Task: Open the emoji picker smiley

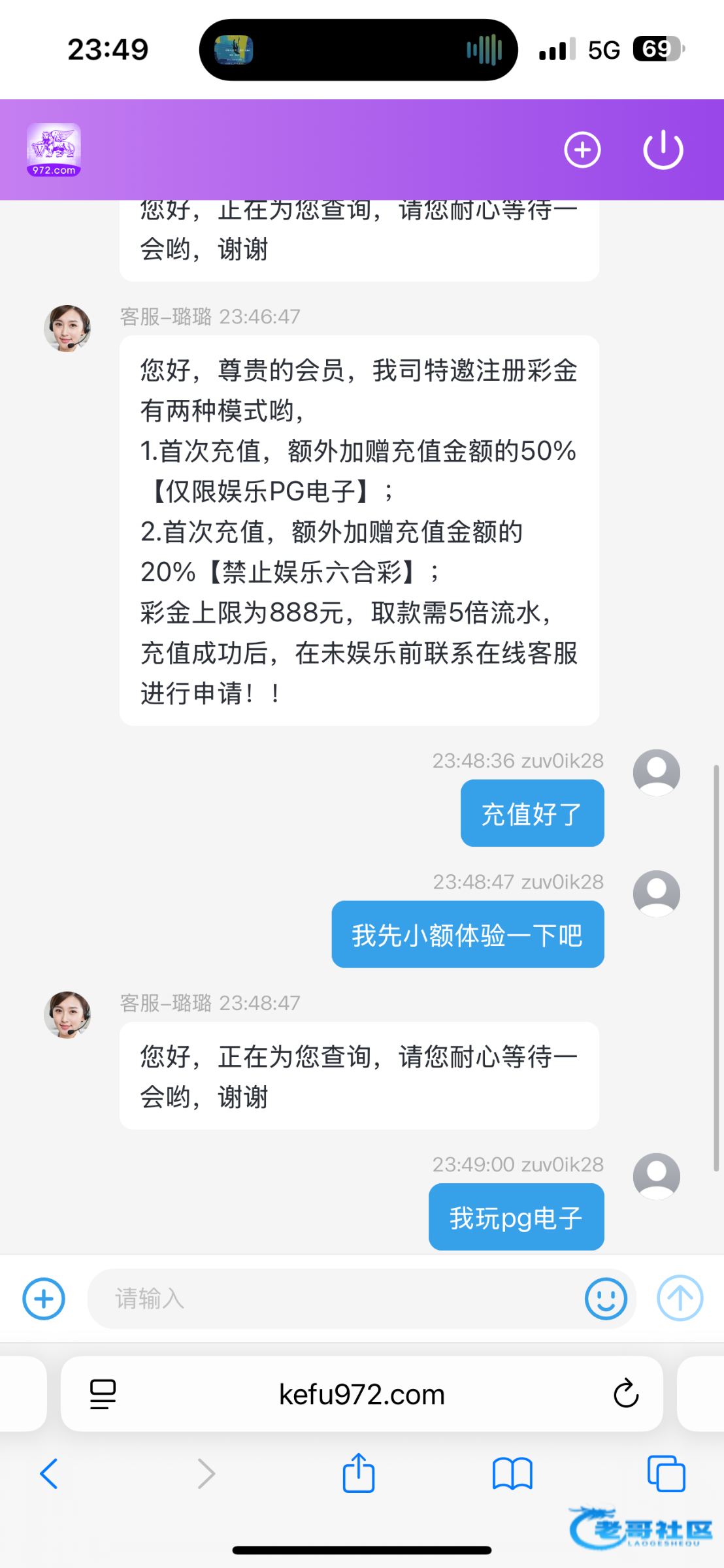Action: pos(606,1298)
